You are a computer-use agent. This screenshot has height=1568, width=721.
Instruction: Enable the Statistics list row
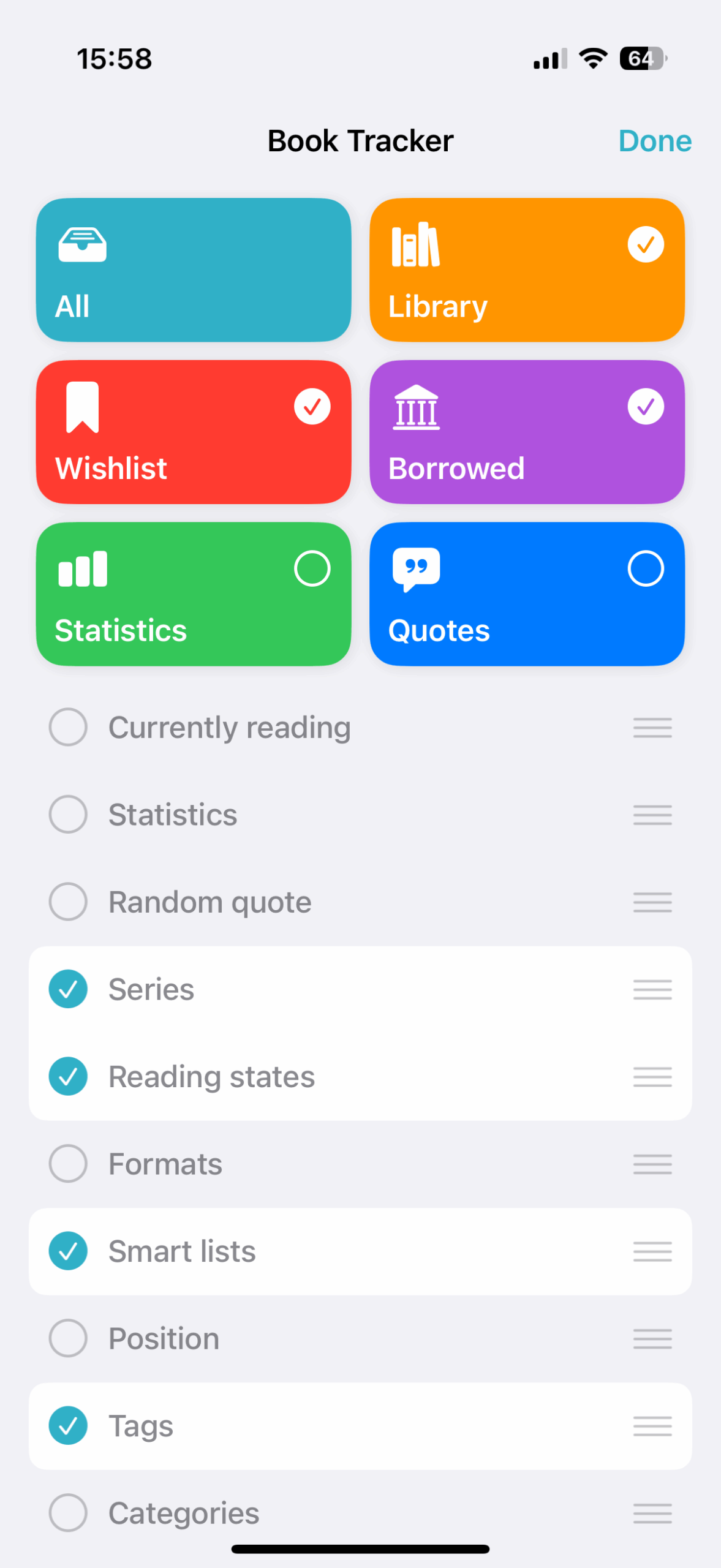[x=68, y=814]
